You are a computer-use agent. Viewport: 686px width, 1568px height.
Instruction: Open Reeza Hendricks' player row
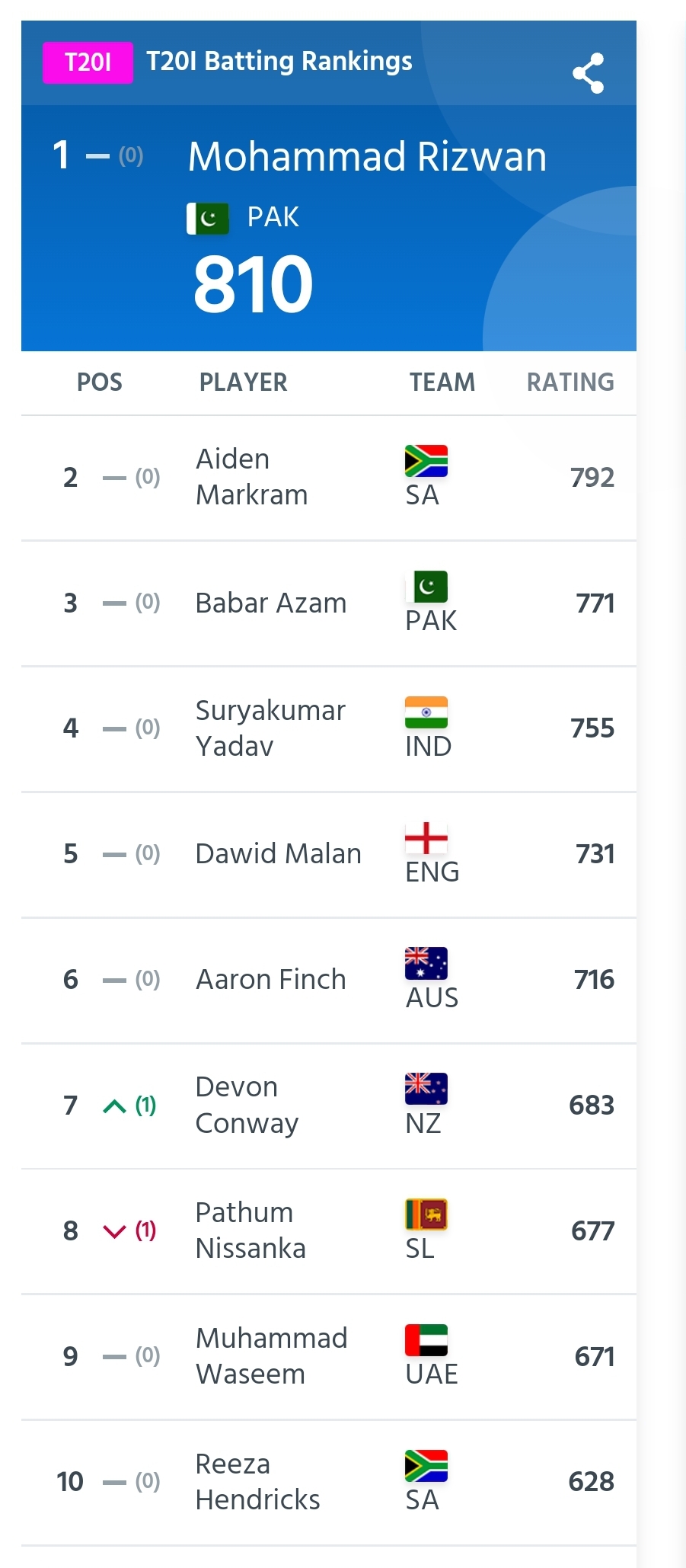(x=329, y=1483)
